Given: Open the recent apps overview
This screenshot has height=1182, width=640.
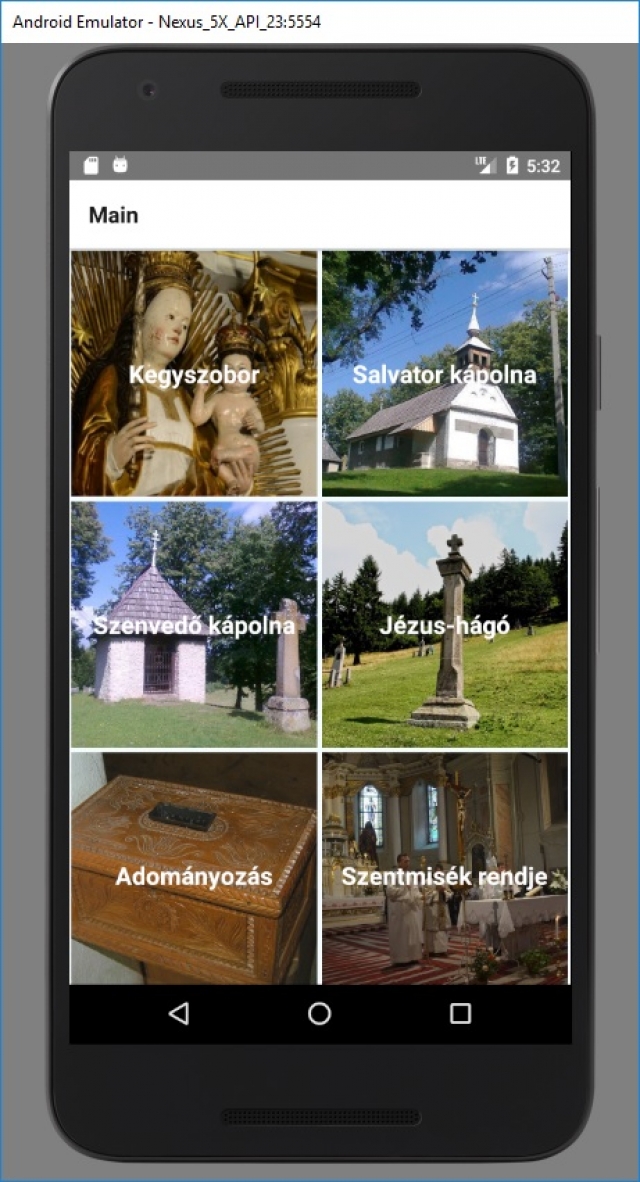Looking at the screenshot, I should (461, 1014).
